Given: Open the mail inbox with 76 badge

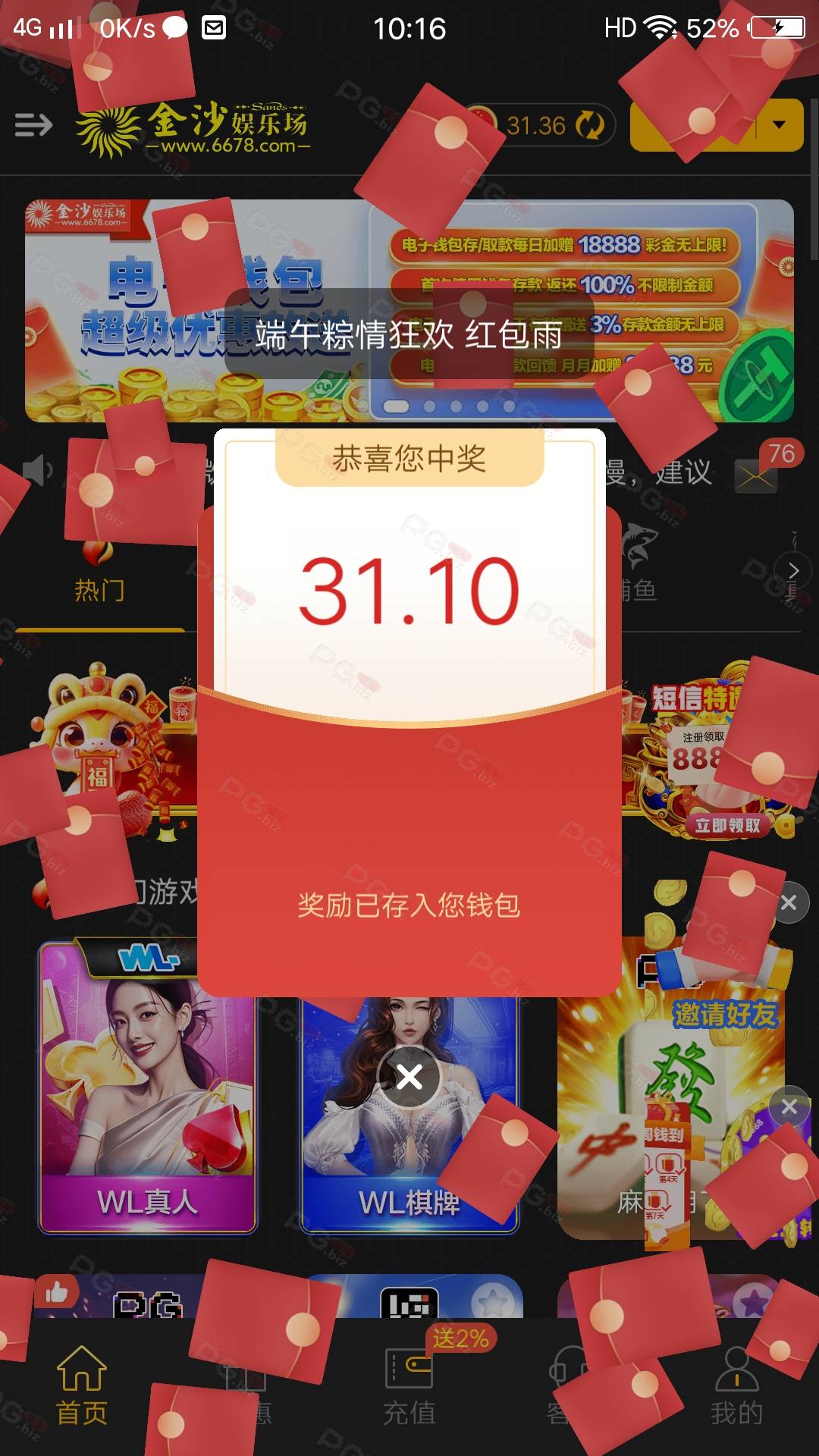Looking at the screenshot, I should click(x=756, y=477).
